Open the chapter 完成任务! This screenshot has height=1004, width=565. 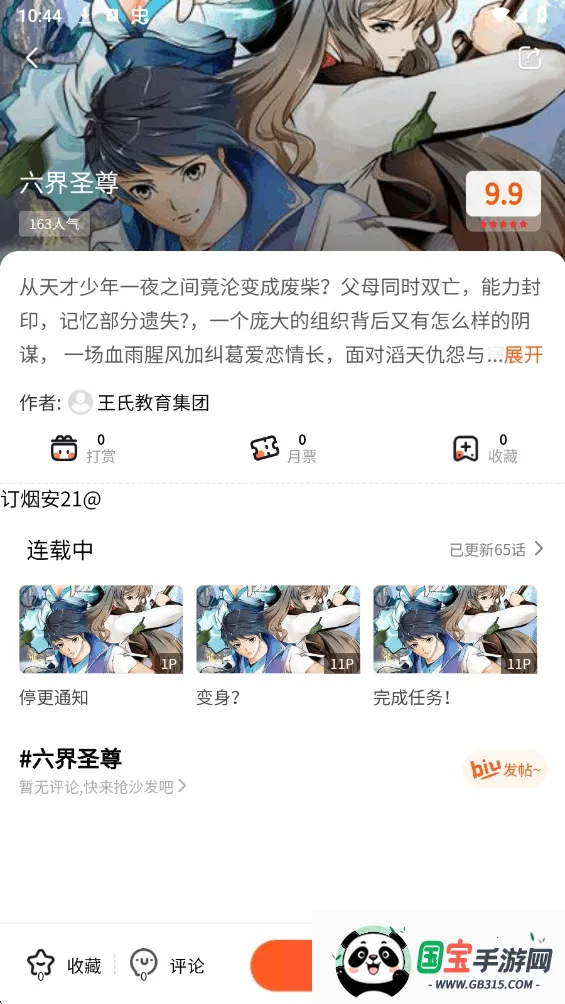(455, 645)
